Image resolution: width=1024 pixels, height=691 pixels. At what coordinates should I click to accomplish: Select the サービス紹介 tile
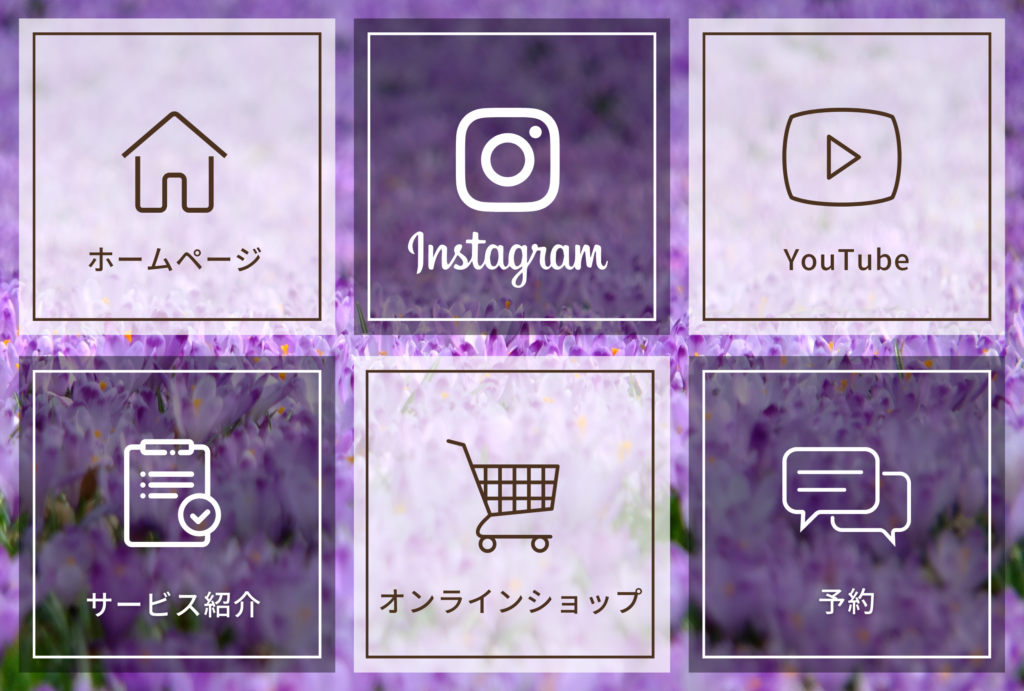[x=177, y=514]
